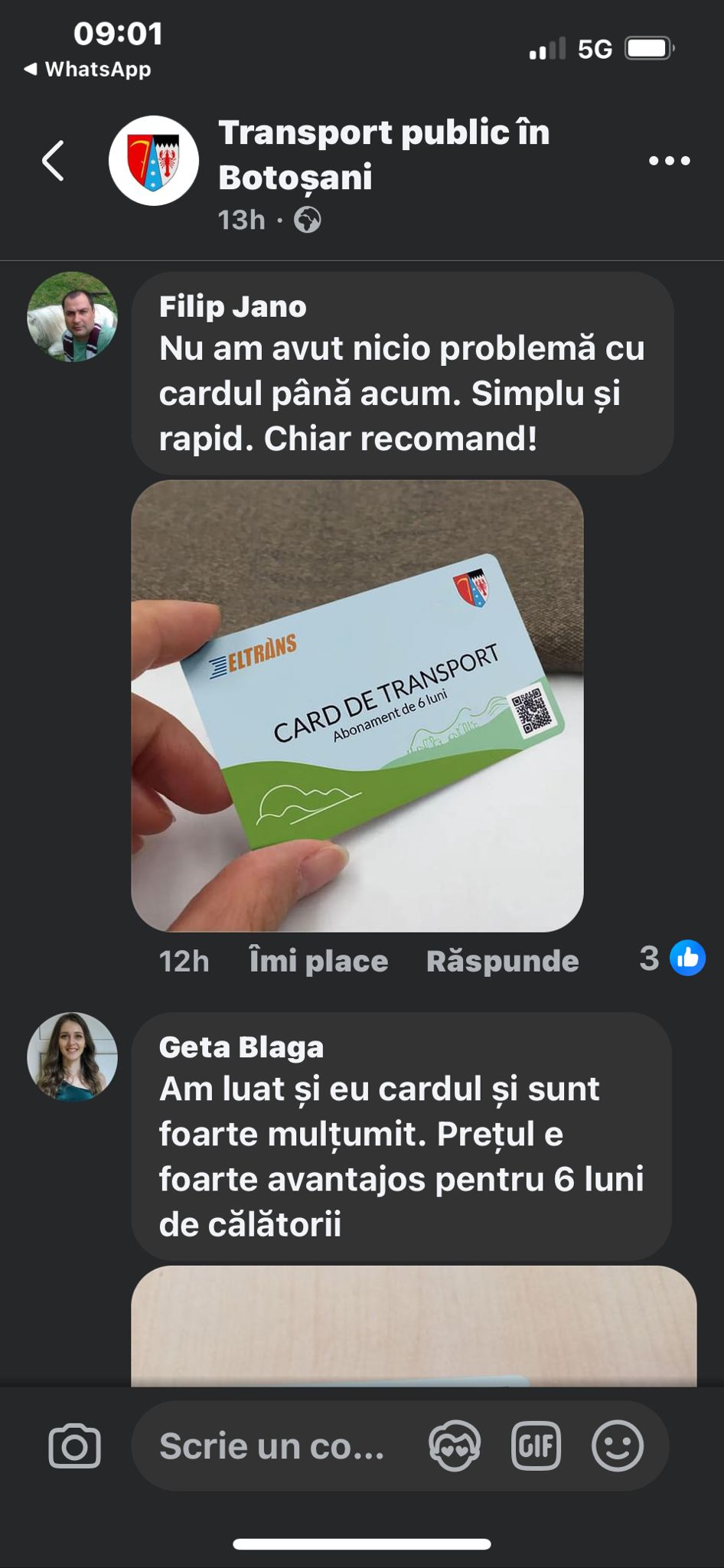
Task: View Filip Jano's transport card photo
Action: click(x=357, y=705)
